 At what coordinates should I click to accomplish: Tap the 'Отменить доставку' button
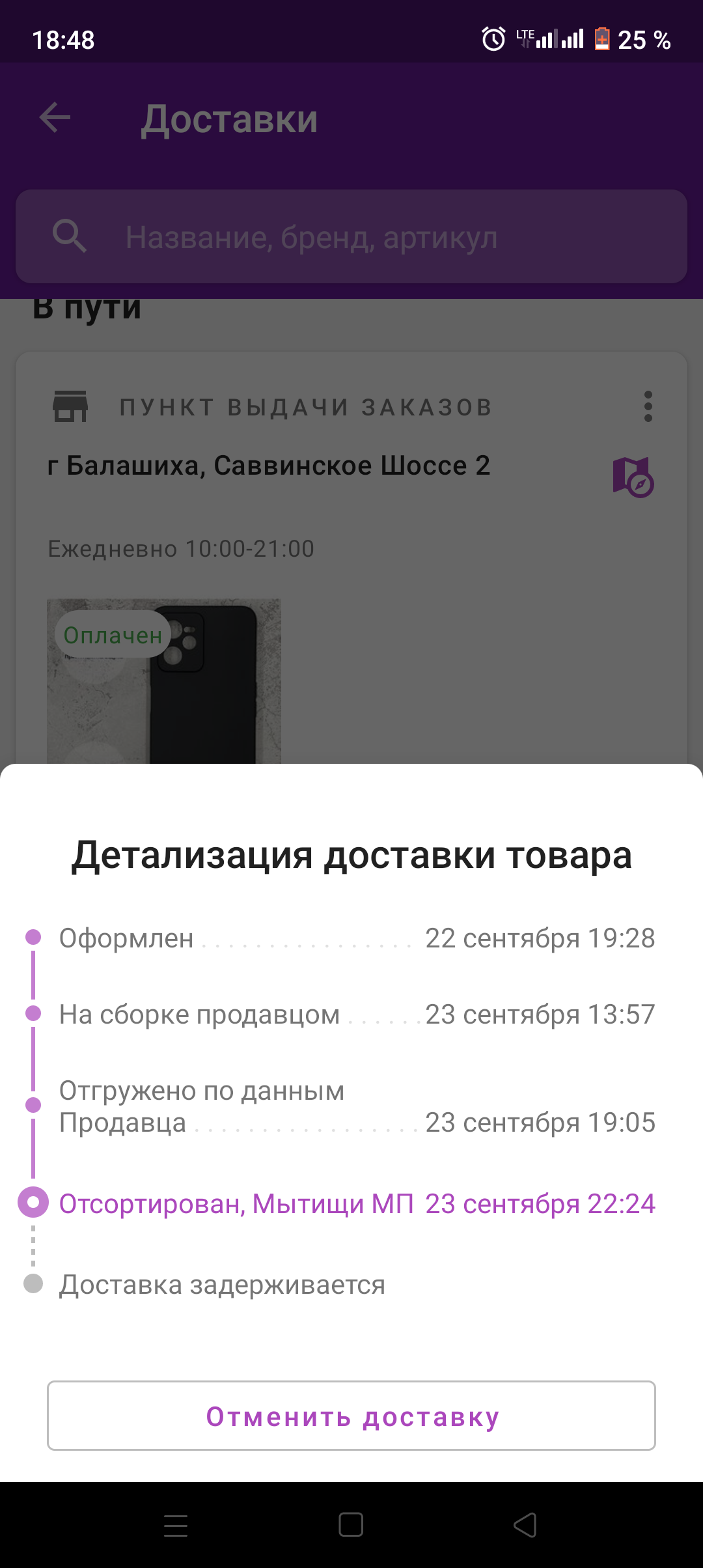click(x=351, y=1416)
